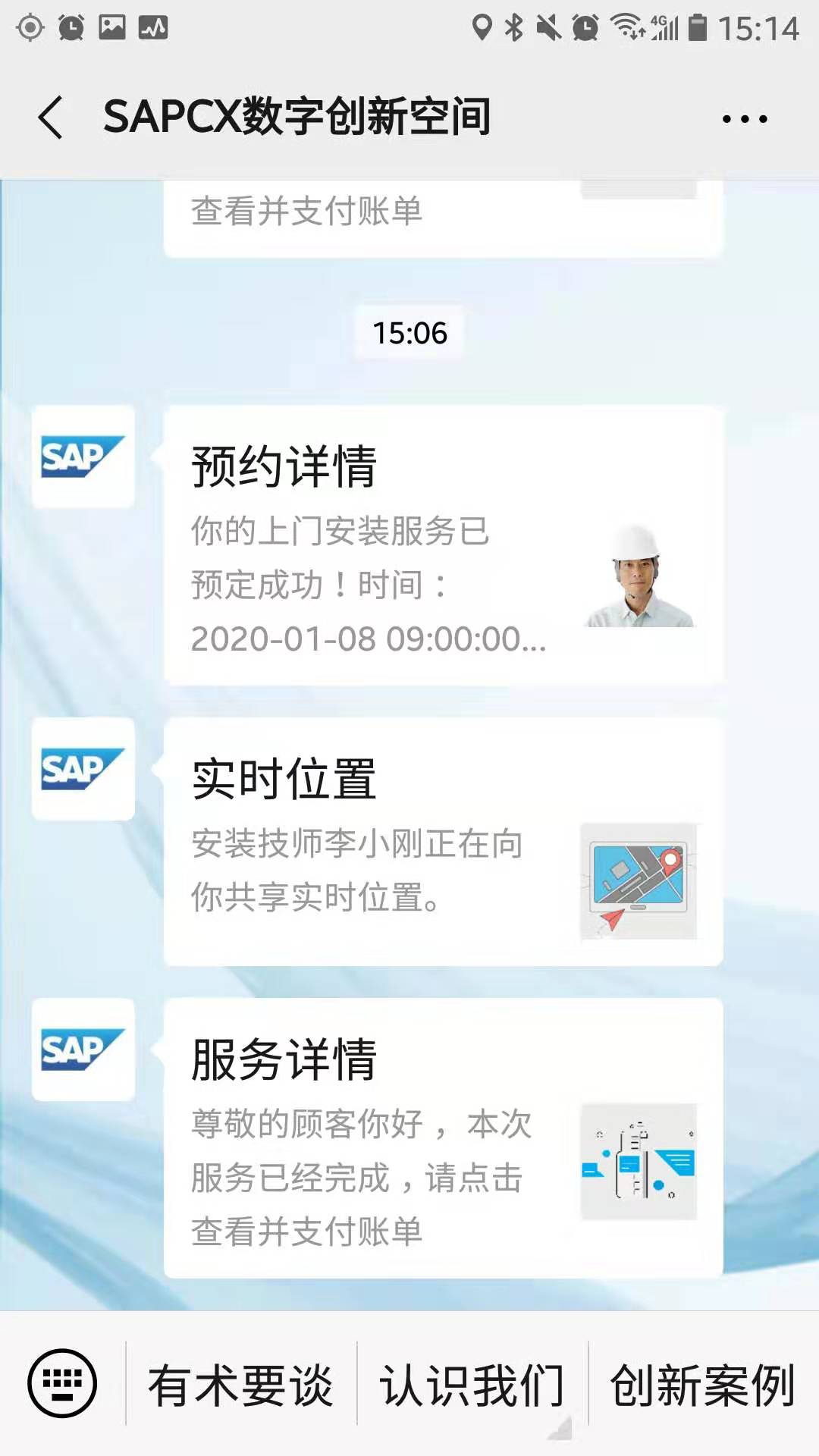Open the 实时位置 message card
Image resolution: width=819 pixels, height=1456 pixels.
pos(443,842)
